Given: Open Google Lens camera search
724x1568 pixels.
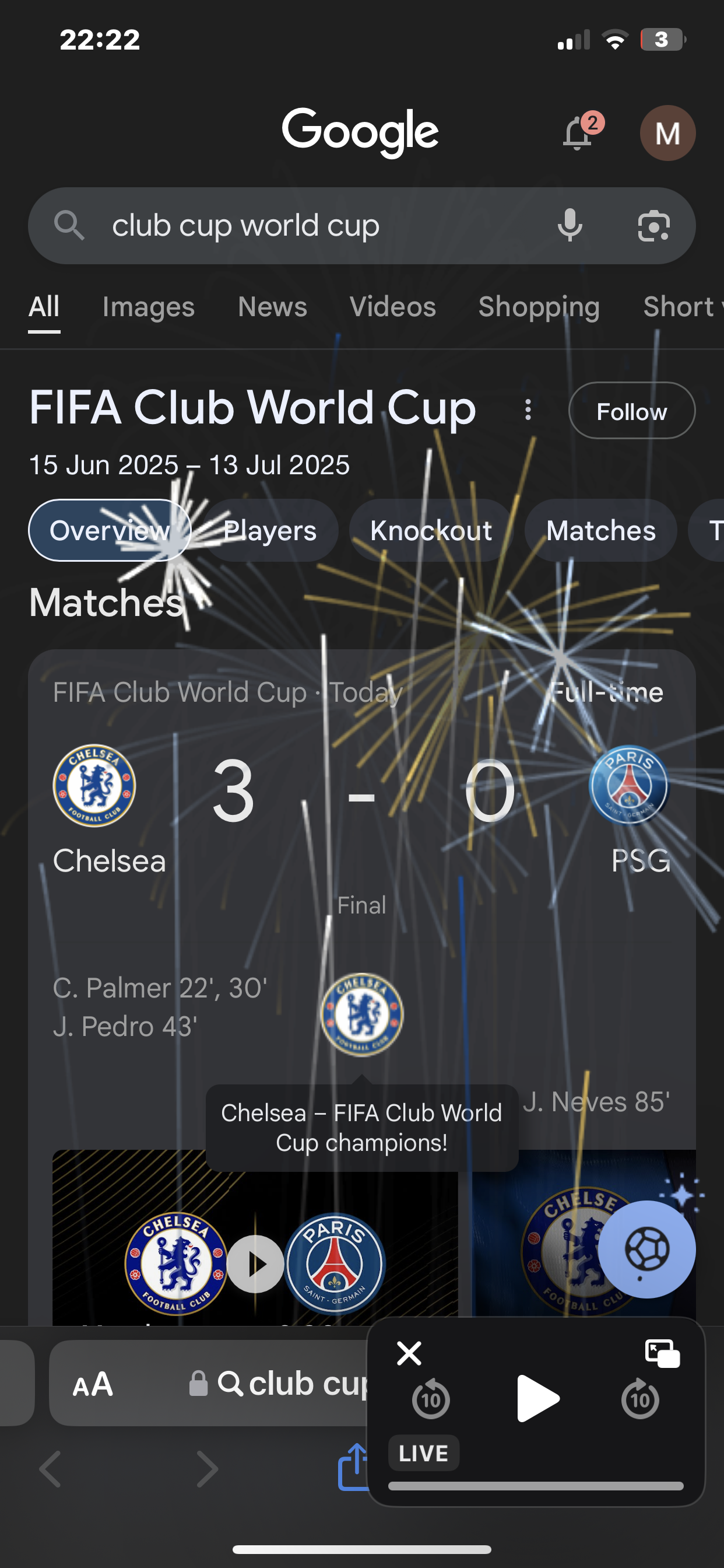Looking at the screenshot, I should coord(653,226).
